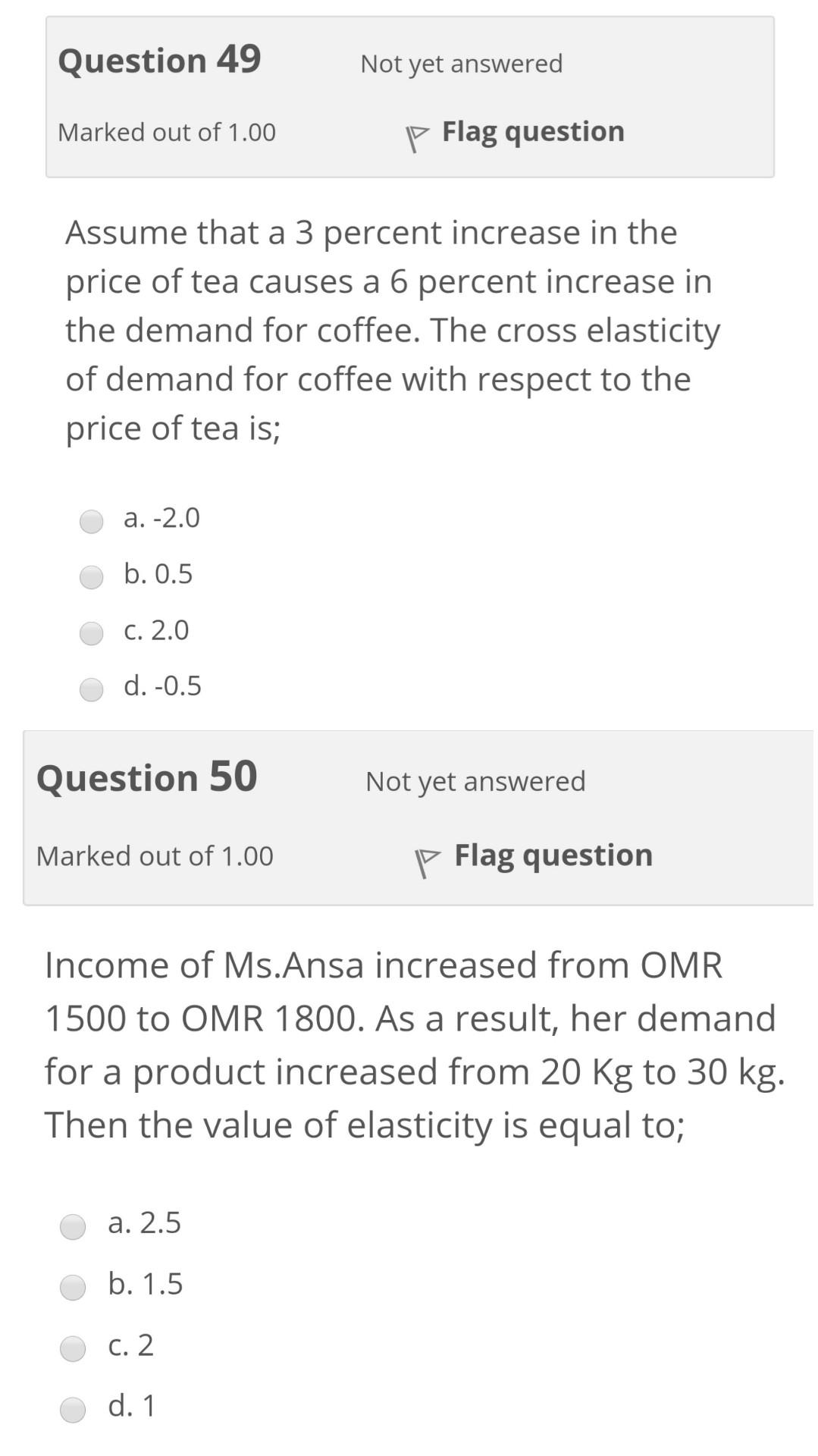
Task: Choose option b. 1.5 for Question 50
Action: coord(73,1287)
